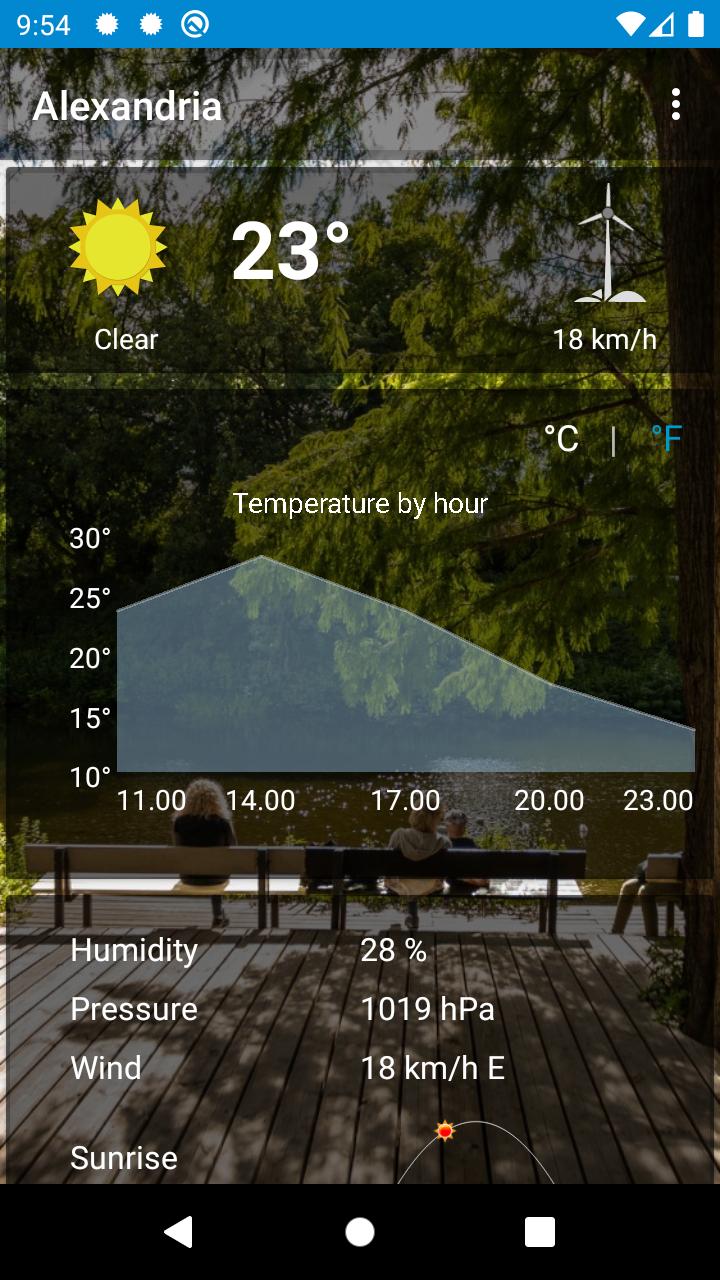Tap the sunrise sun icon on its arc

coord(444,1131)
